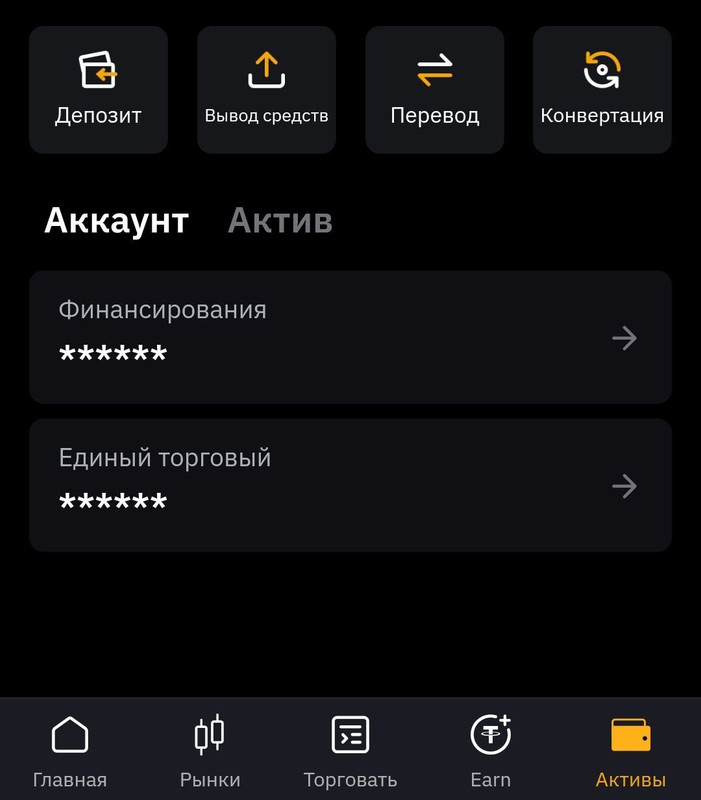Select the Перевод transfer button
This screenshot has width=701, height=800.
[434, 89]
